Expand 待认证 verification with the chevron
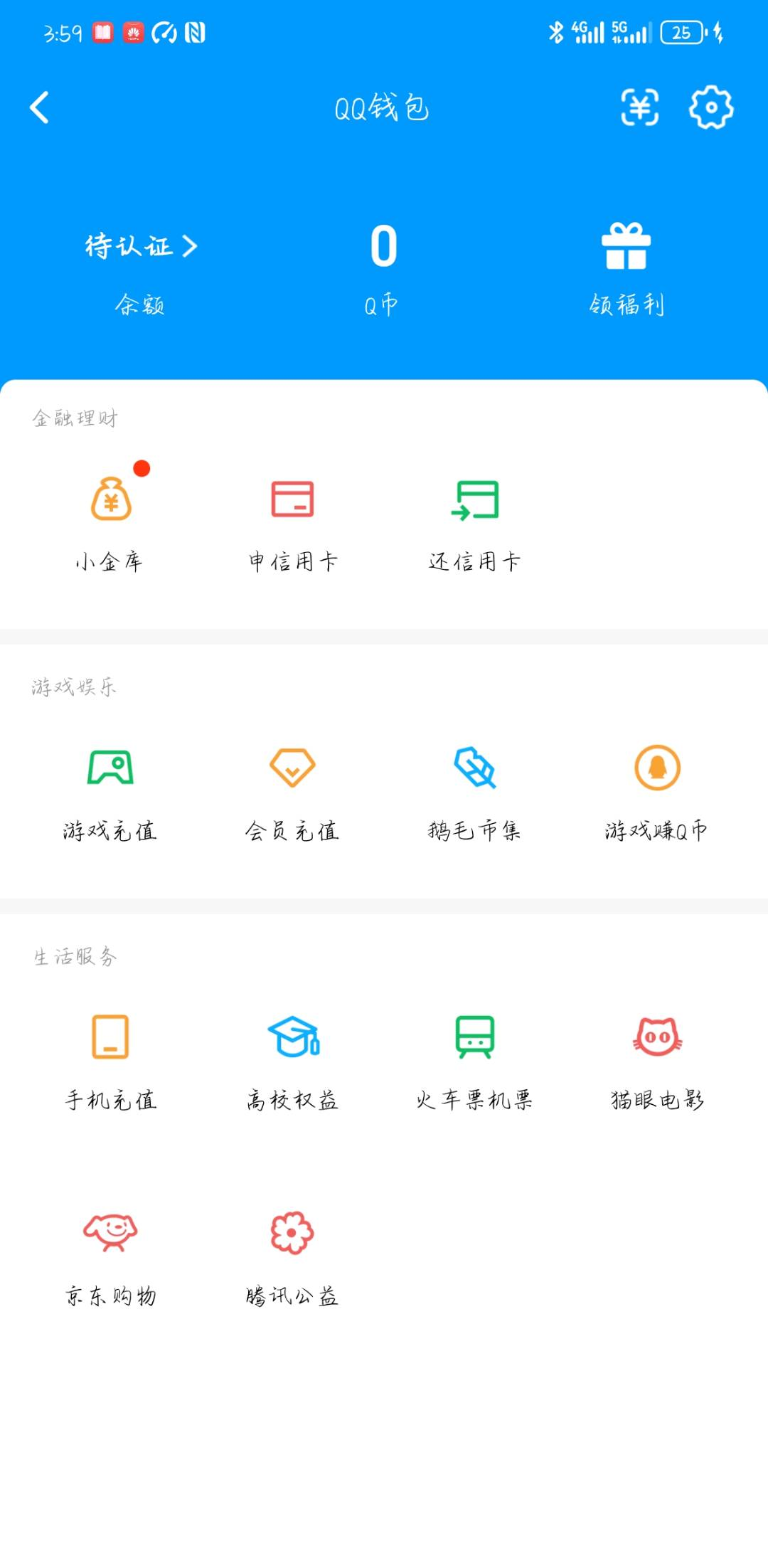768x1568 pixels. coord(139,247)
